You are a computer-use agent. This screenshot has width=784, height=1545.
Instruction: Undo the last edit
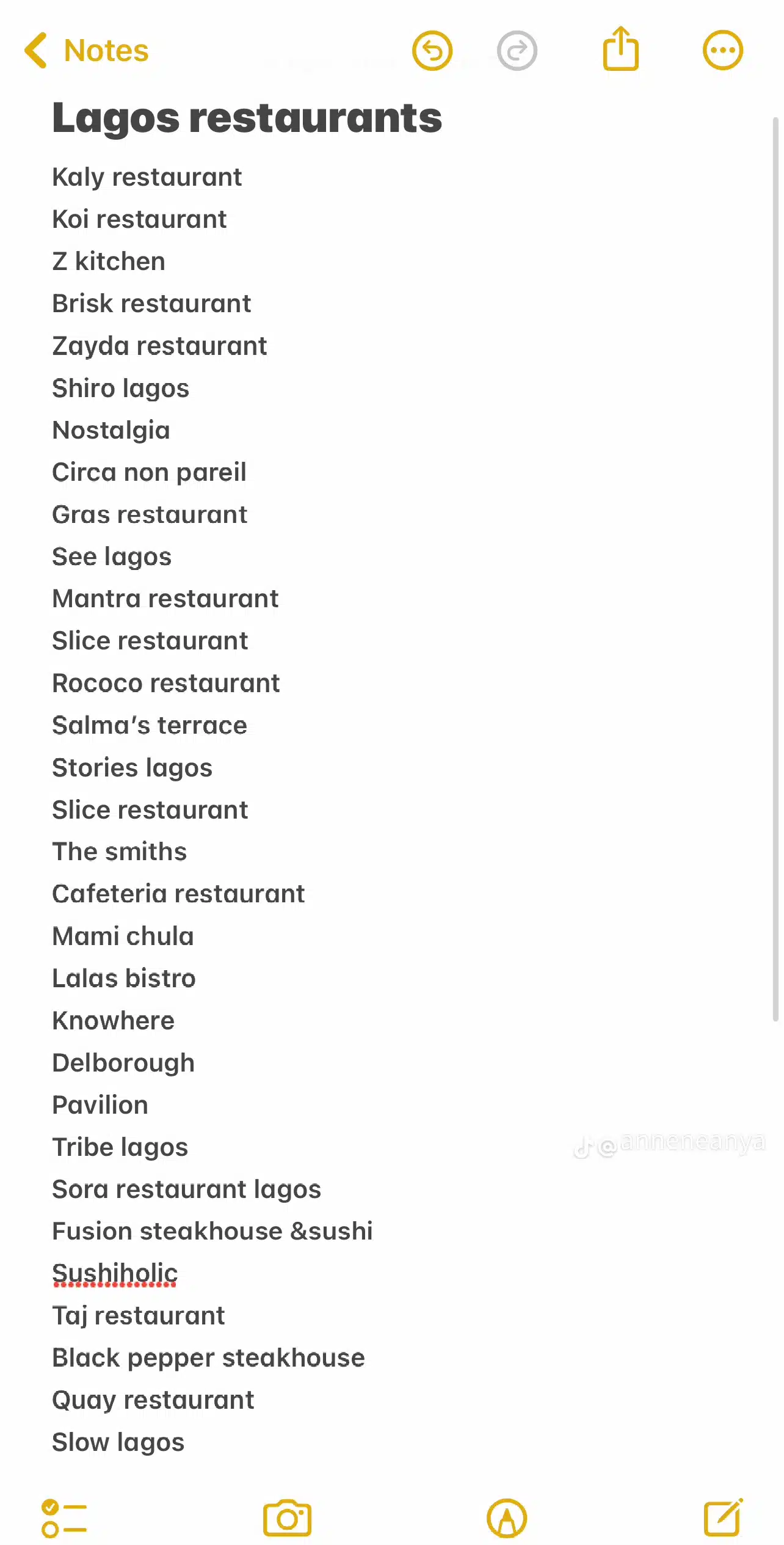432,51
